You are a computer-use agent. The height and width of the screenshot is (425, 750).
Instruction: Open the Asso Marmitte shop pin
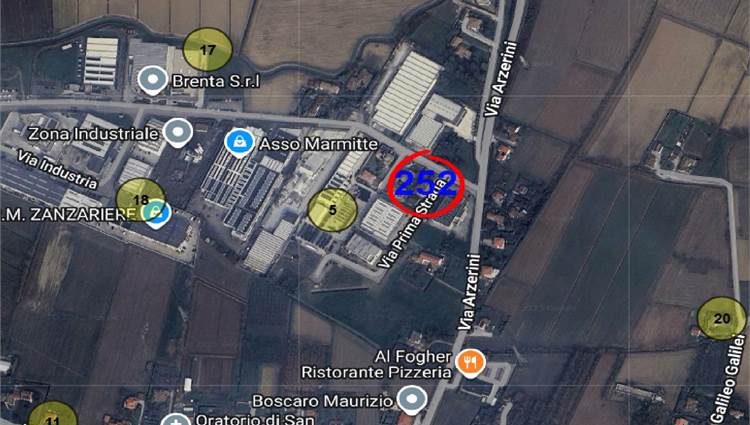coord(238,143)
